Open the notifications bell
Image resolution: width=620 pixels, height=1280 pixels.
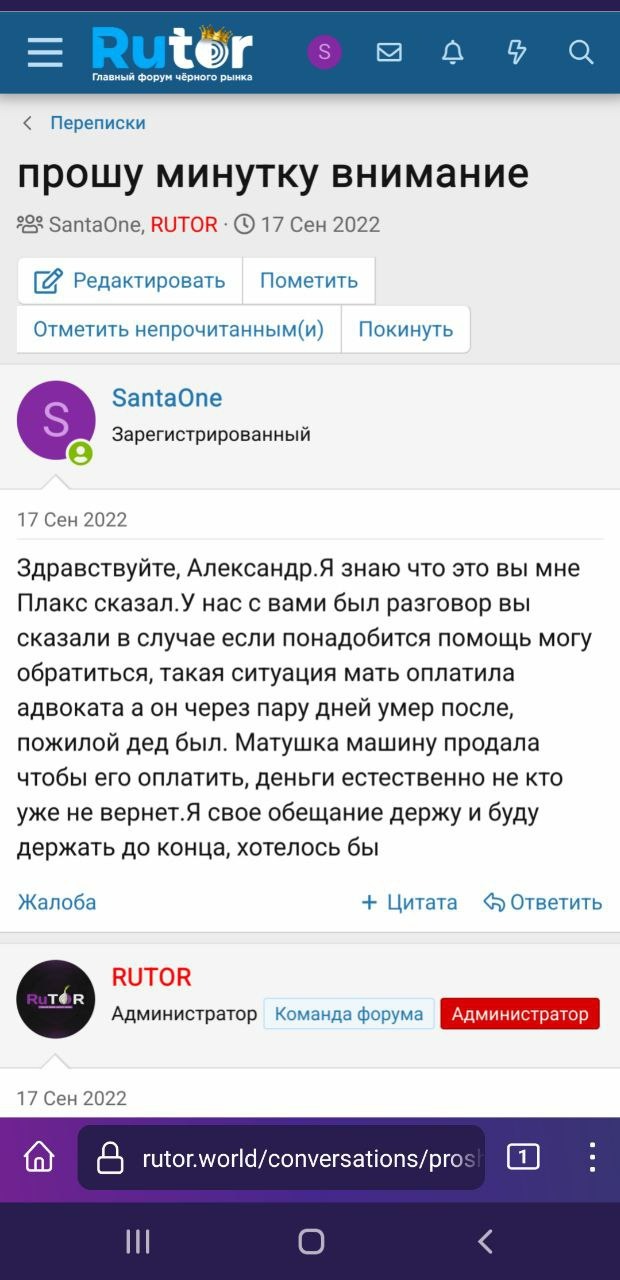pyautogui.click(x=453, y=52)
